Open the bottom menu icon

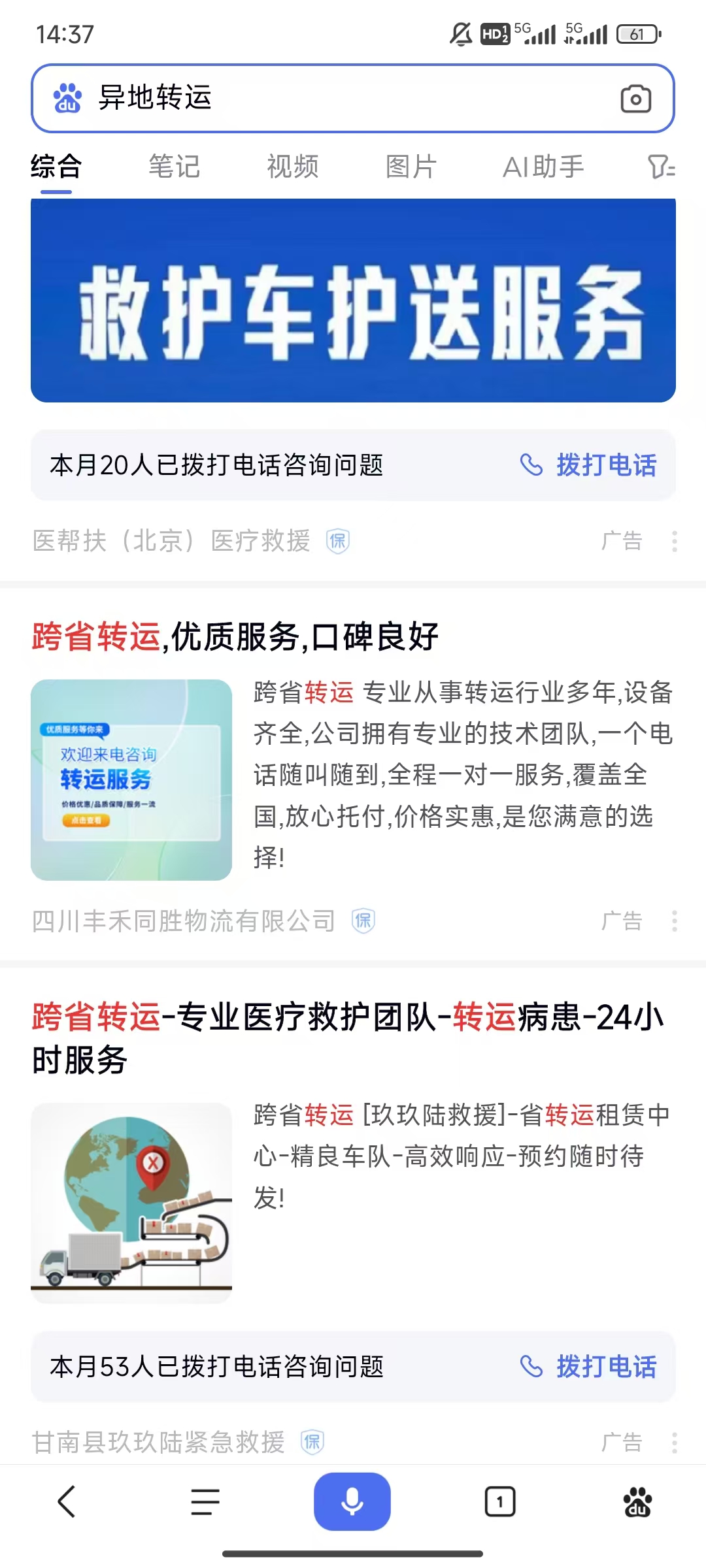(x=205, y=1501)
